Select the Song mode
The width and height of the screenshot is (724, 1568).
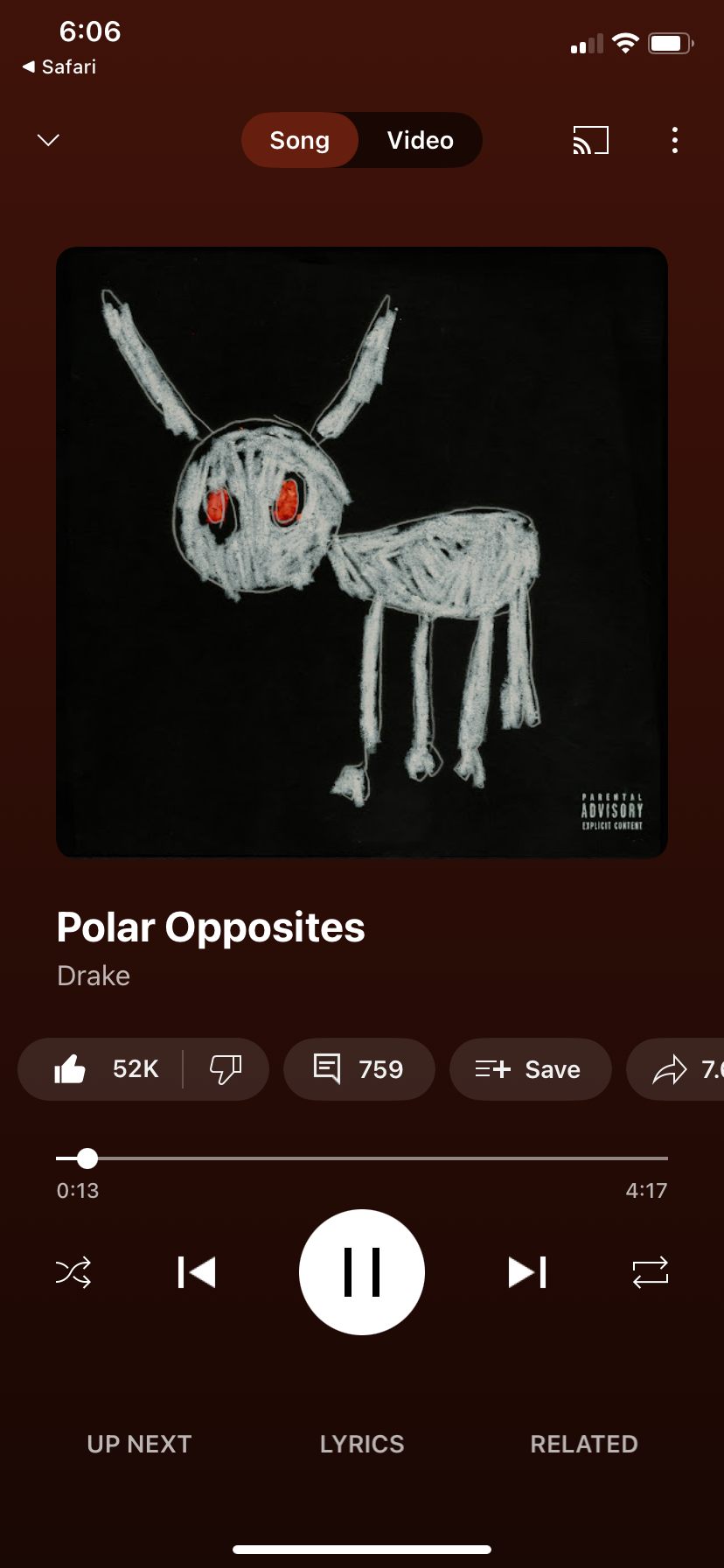click(x=300, y=140)
